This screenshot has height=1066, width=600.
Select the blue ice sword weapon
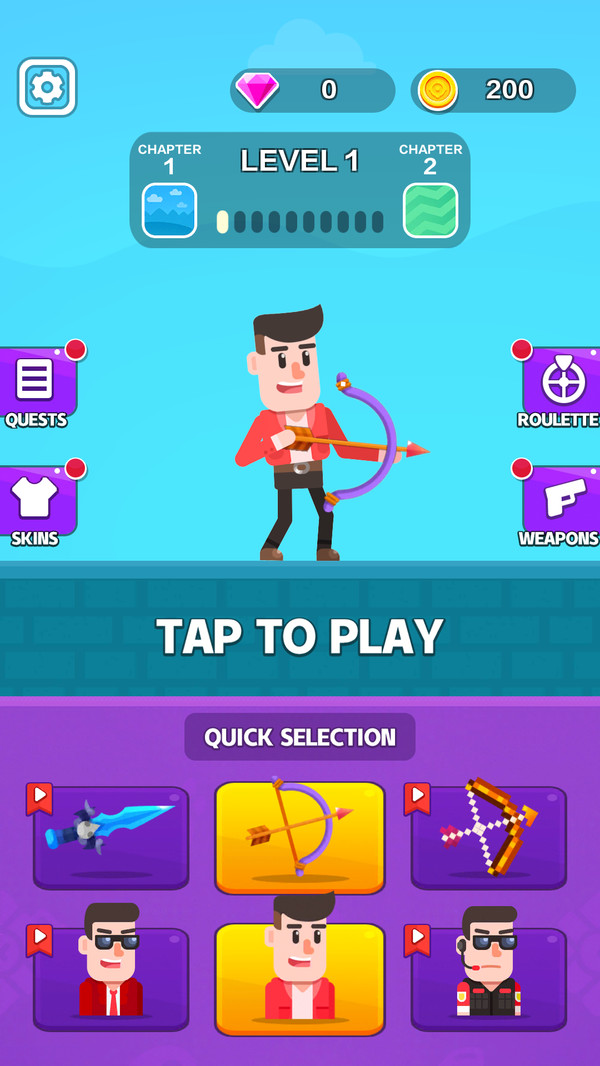tap(111, 837)
